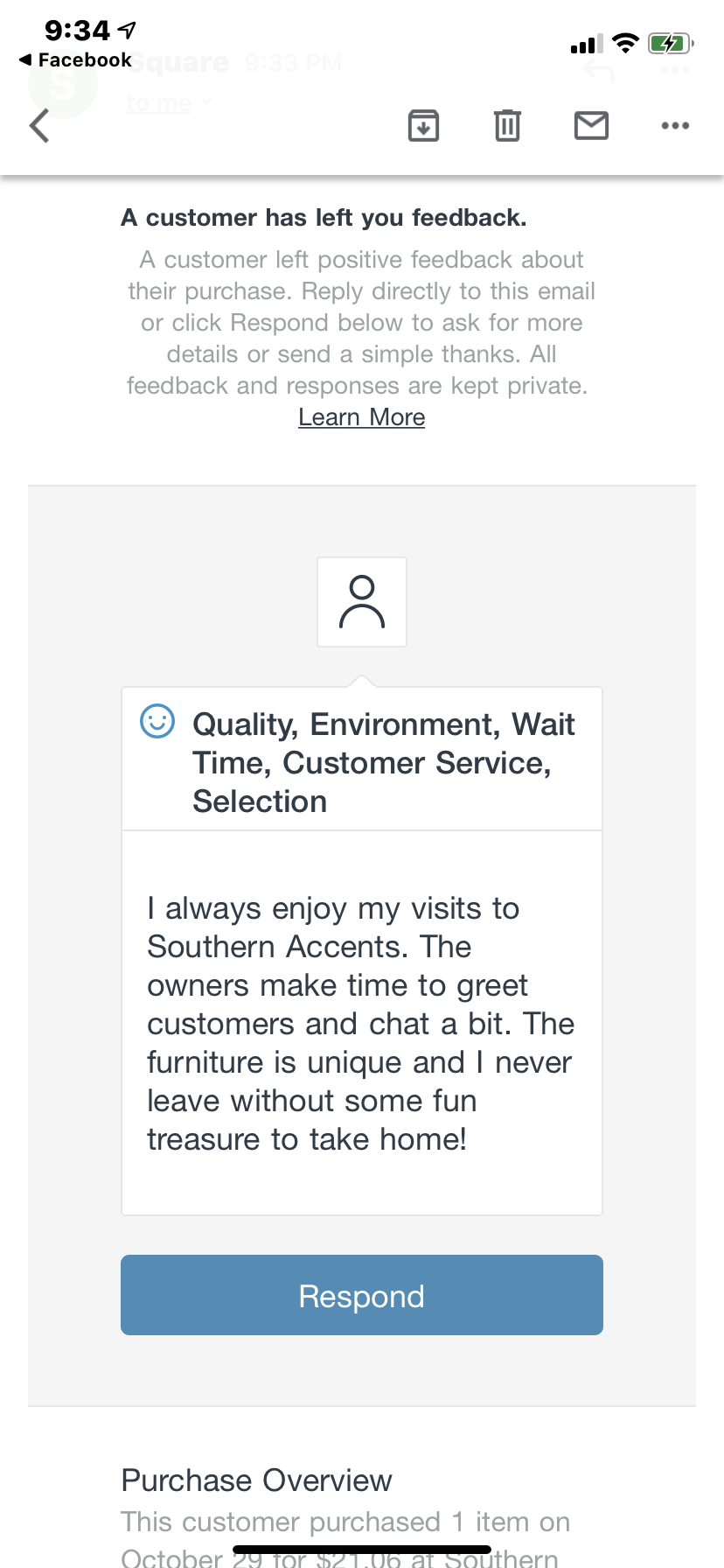The height and width of the screenshot is (1568, 724).
Task: Archive this email
Action: point(424,126)
